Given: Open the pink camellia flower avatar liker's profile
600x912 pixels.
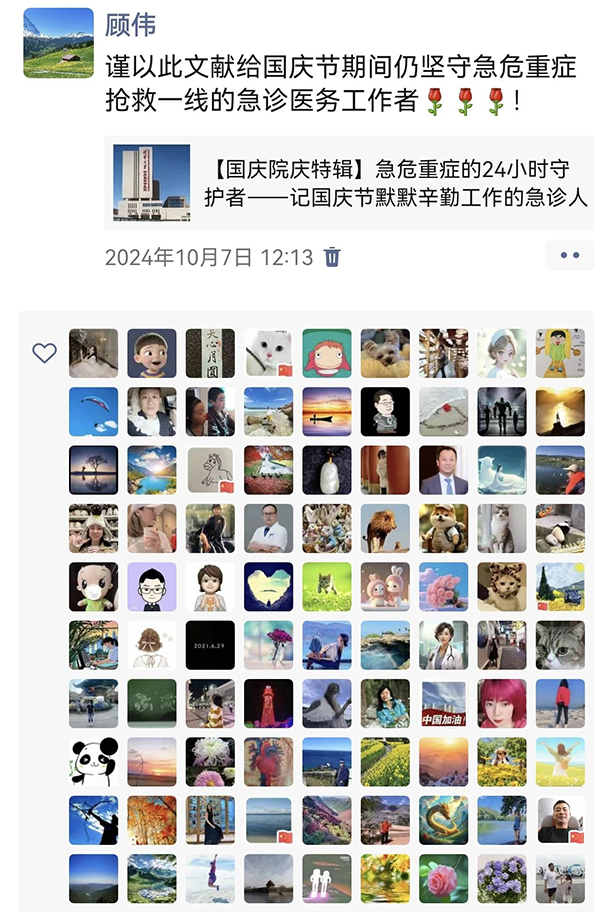Looking at the screenshot, I should (x=444, y=878).
